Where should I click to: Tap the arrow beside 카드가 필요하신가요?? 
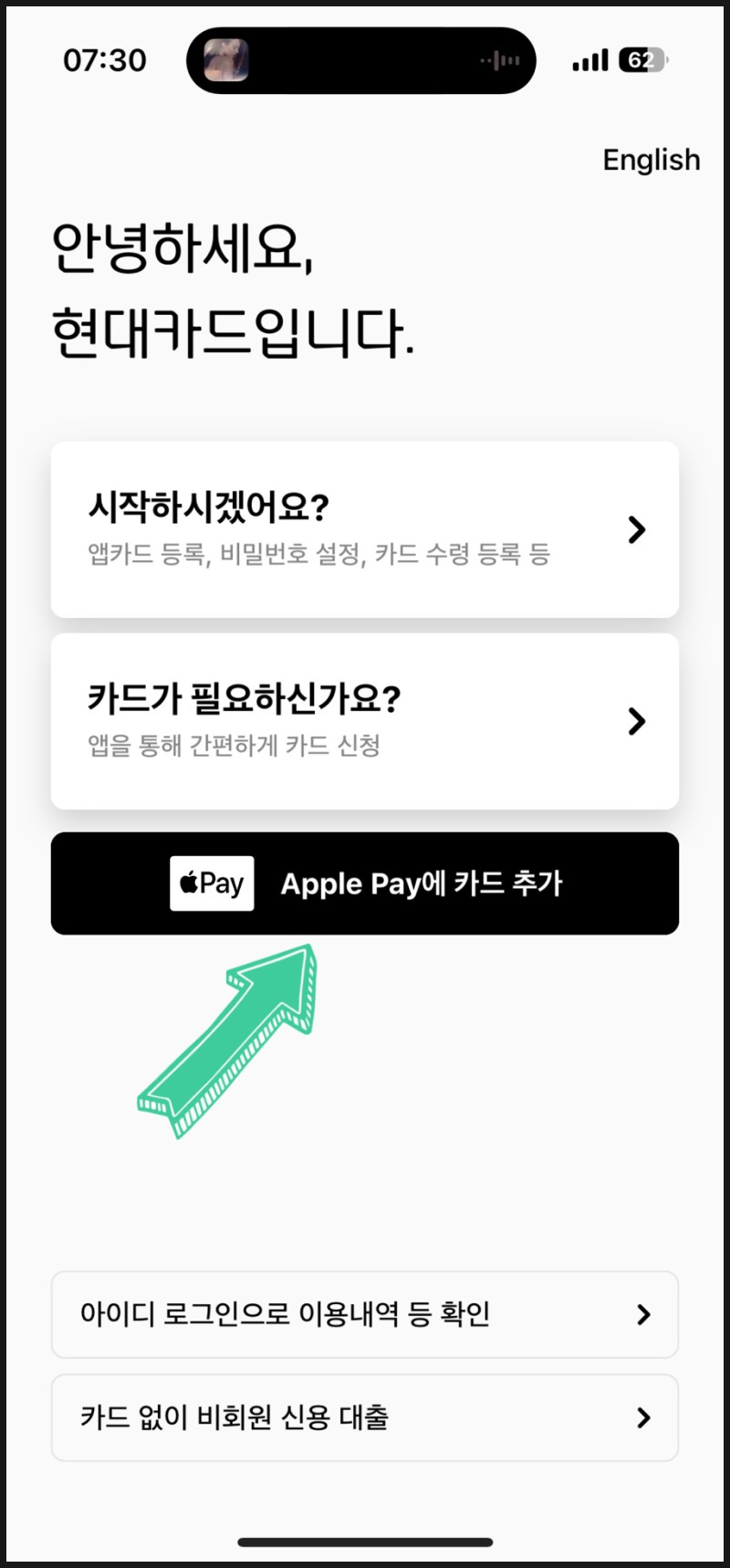coord(637,721)
